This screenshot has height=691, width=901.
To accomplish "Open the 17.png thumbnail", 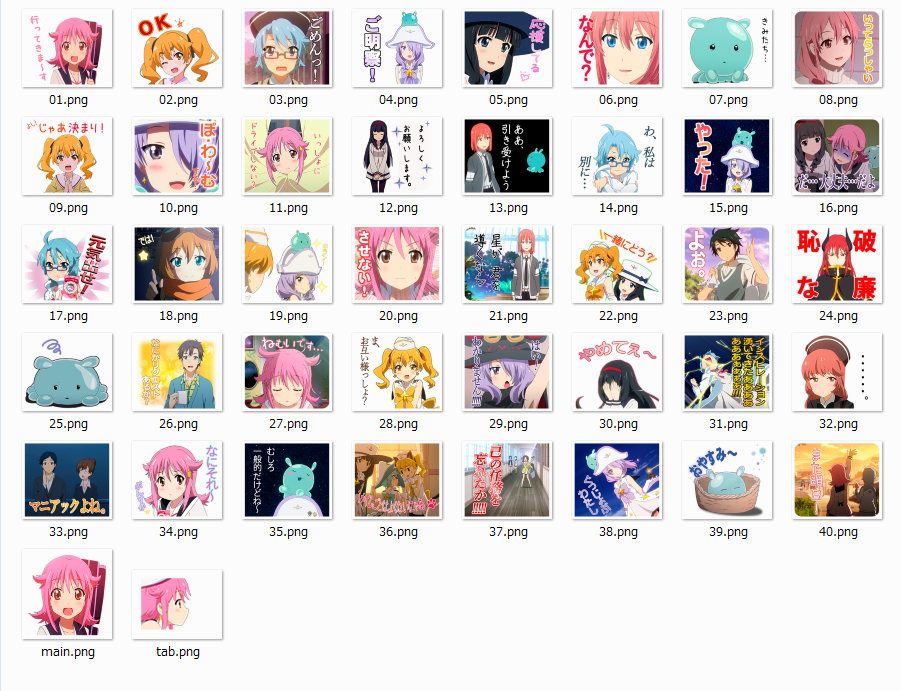I will click(x=67, y=264).
